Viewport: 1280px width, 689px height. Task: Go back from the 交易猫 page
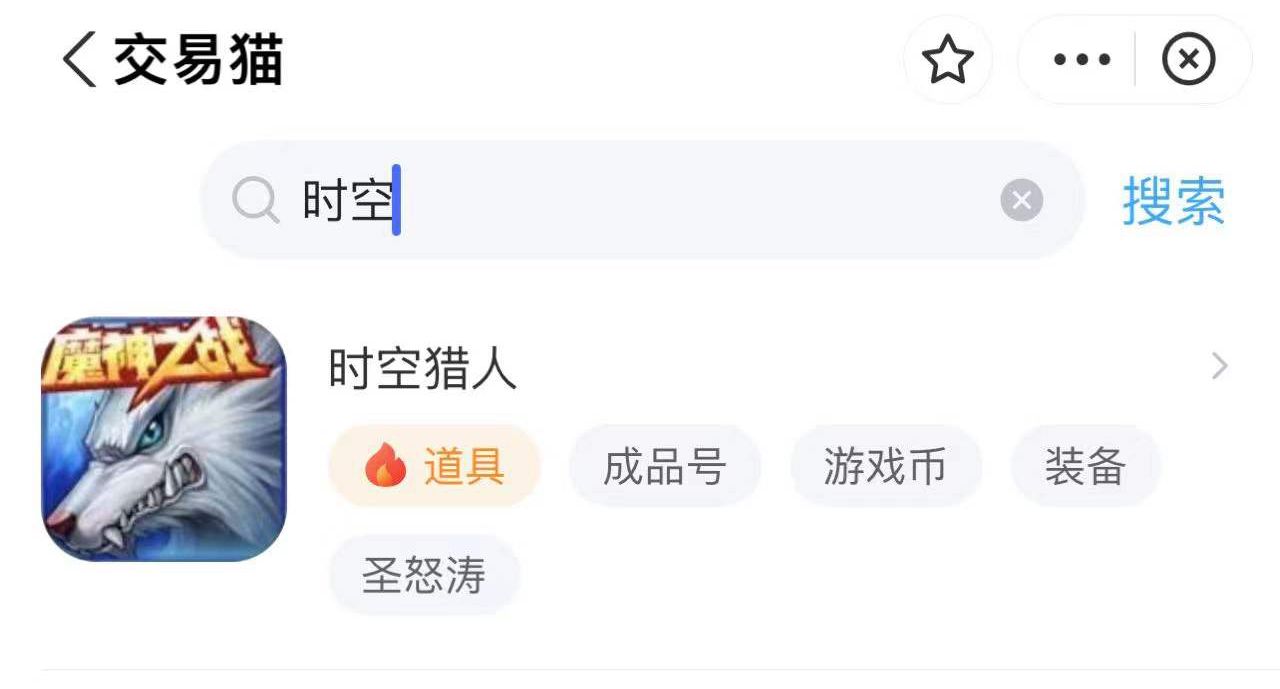coord(80,60)
